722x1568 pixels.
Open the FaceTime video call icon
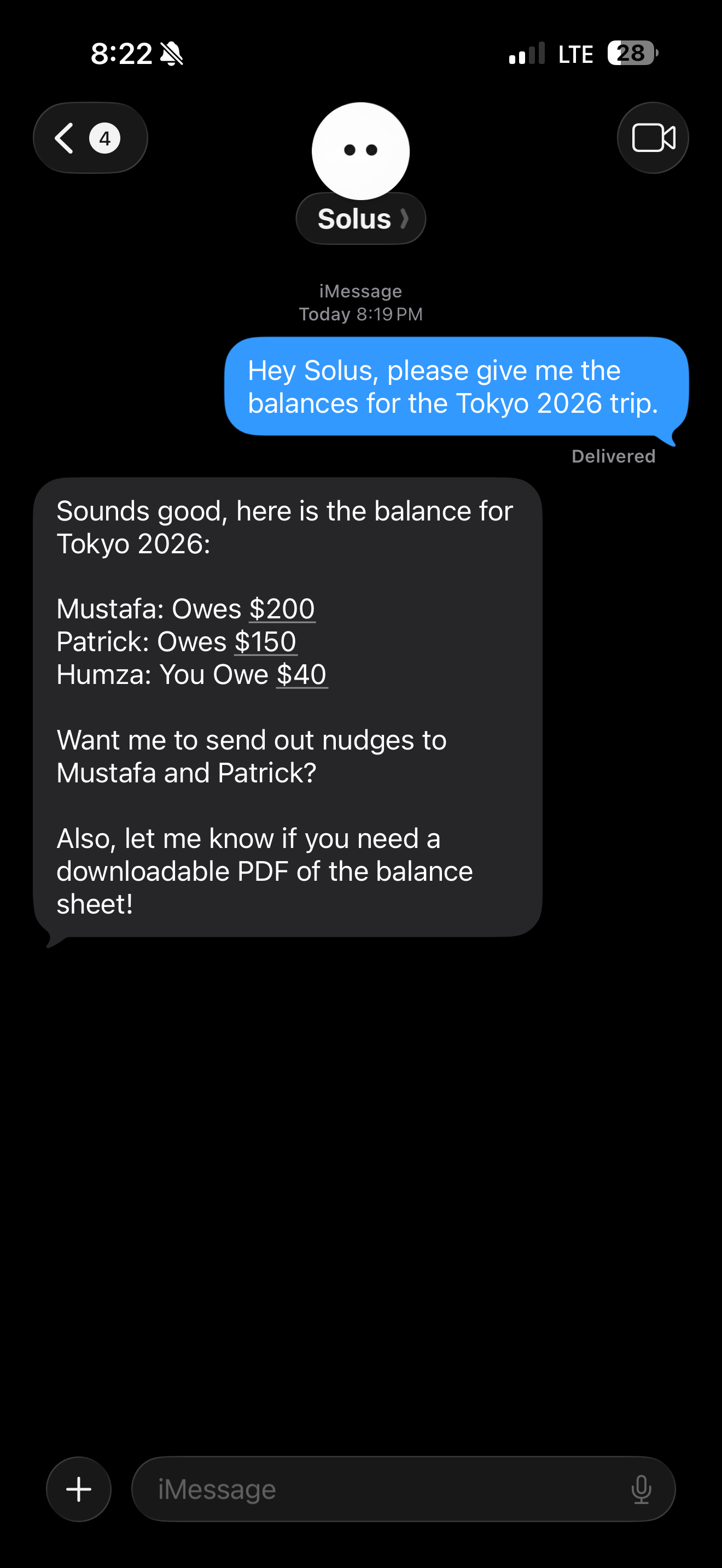652,137
